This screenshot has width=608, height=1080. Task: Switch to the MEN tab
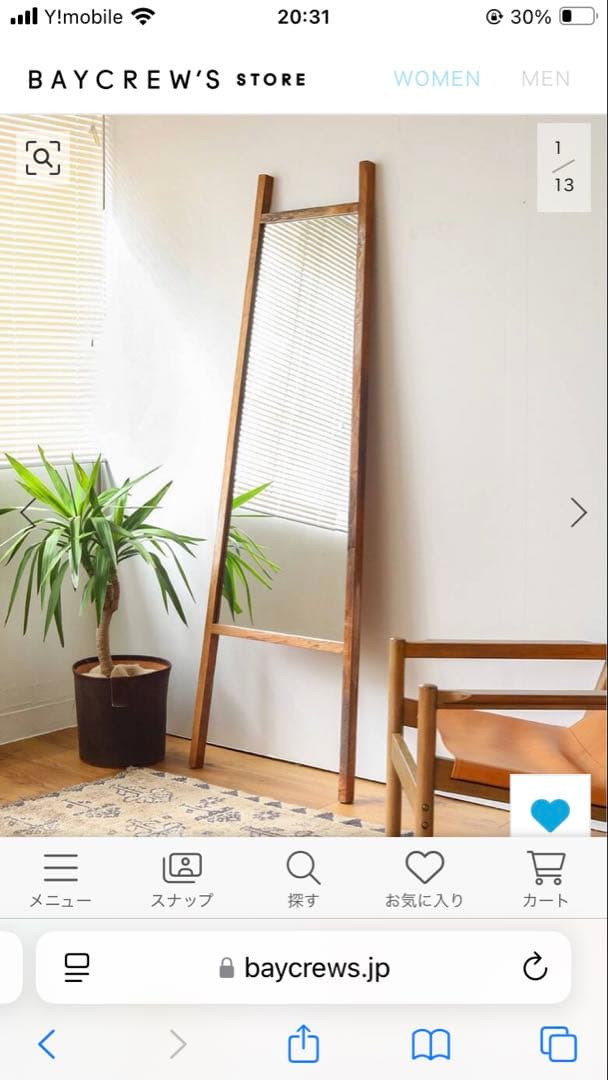(x=545, y=79)
